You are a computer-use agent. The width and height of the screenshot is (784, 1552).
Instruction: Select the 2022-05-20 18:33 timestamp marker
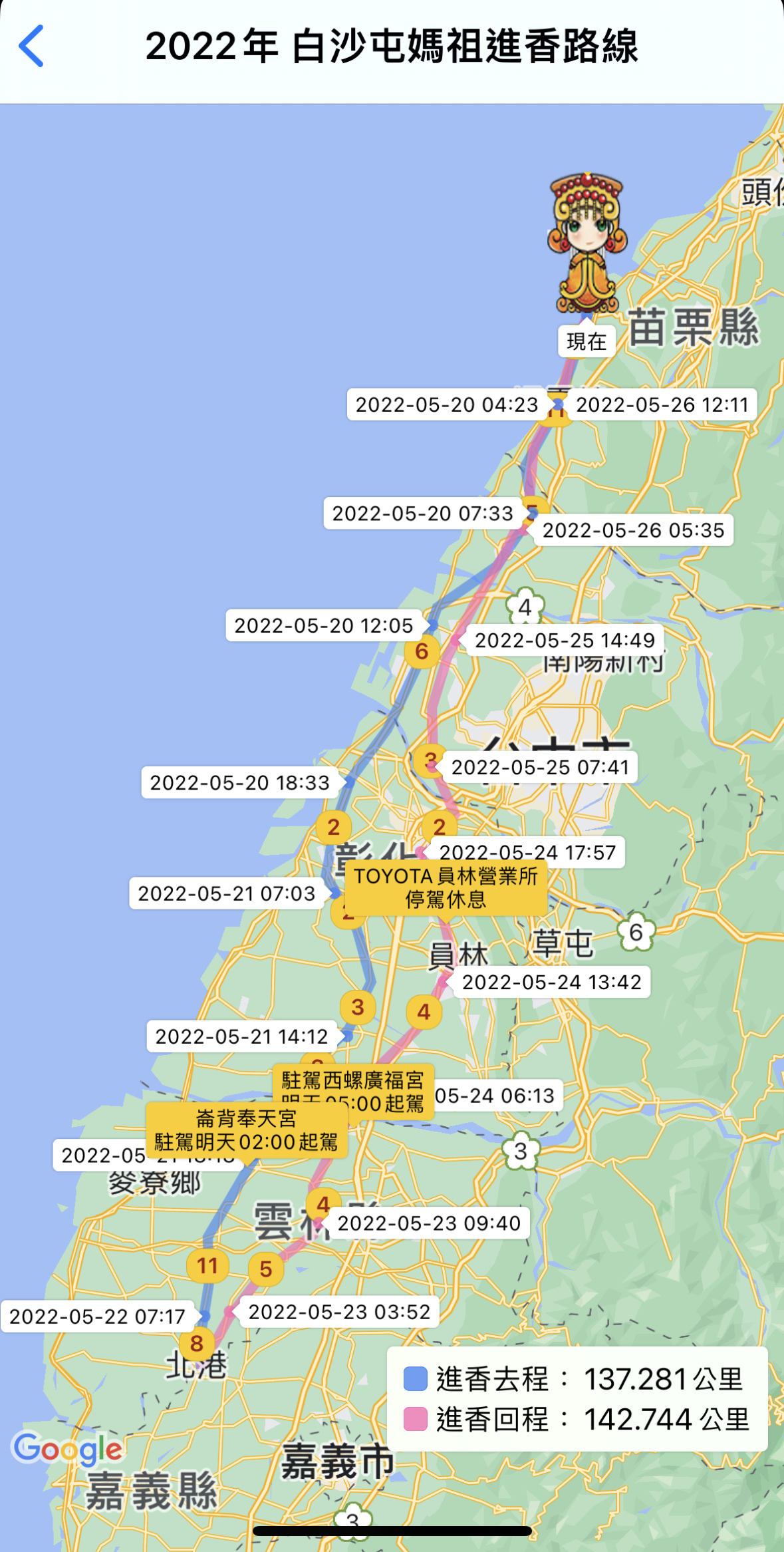239,782
